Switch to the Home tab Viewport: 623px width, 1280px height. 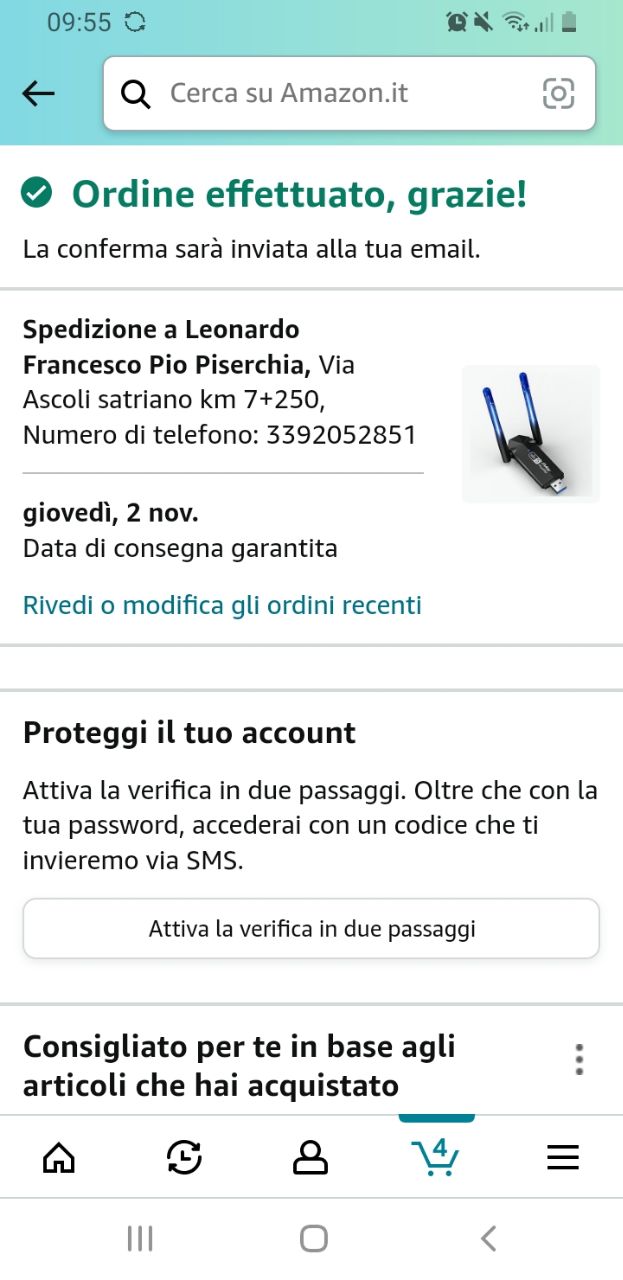(59, 1158)
